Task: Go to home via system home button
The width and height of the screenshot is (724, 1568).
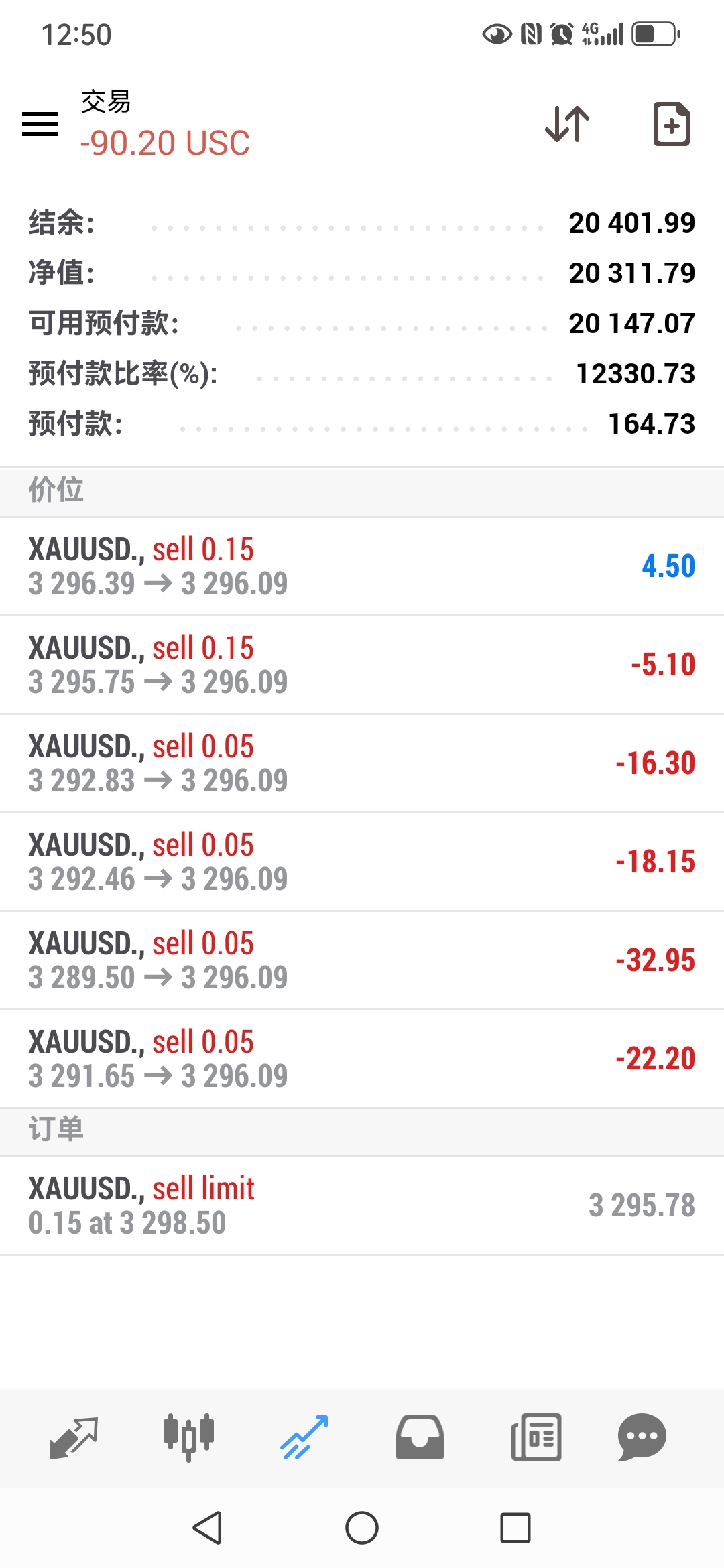Action: coord(362,1528)
